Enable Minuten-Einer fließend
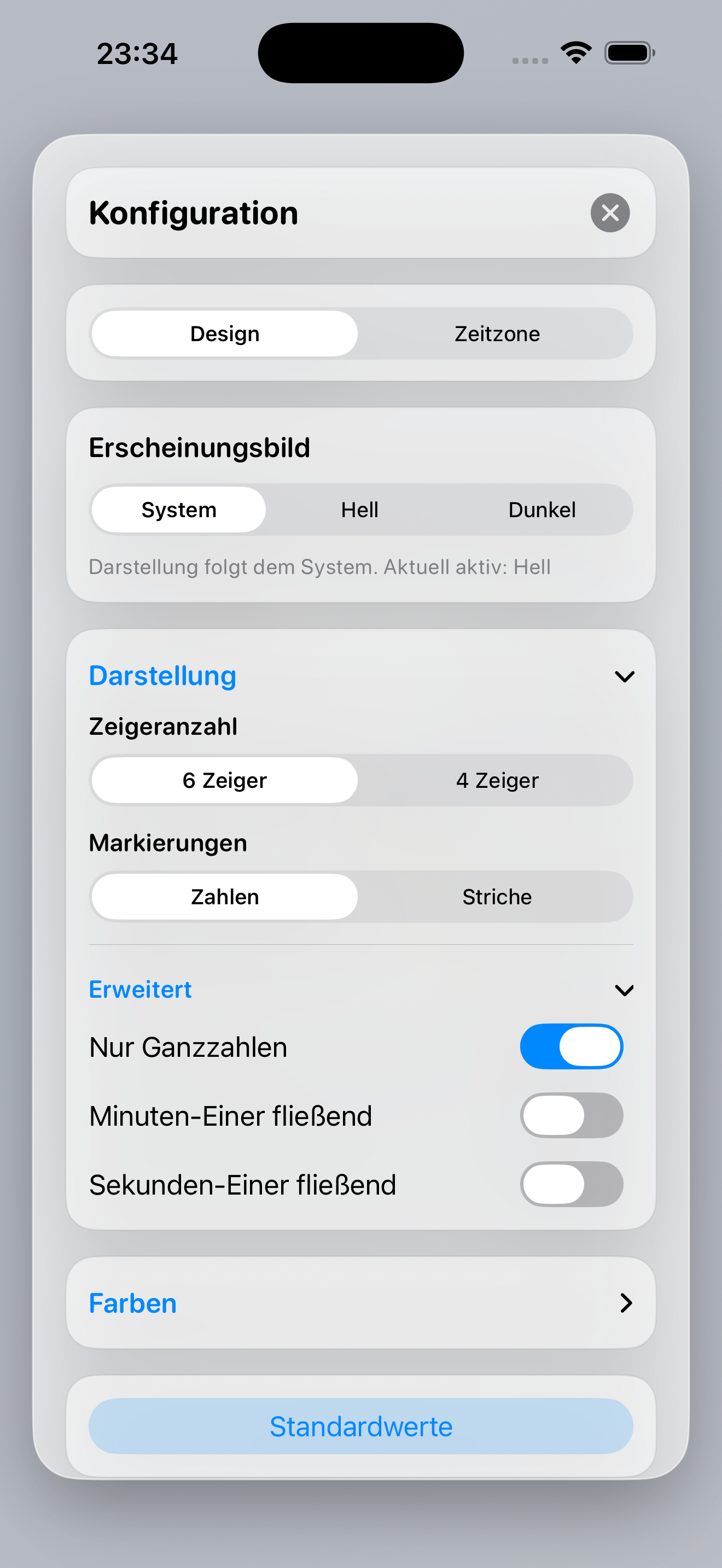Viewport: 722px width, 1568px height. [571, 1115]
